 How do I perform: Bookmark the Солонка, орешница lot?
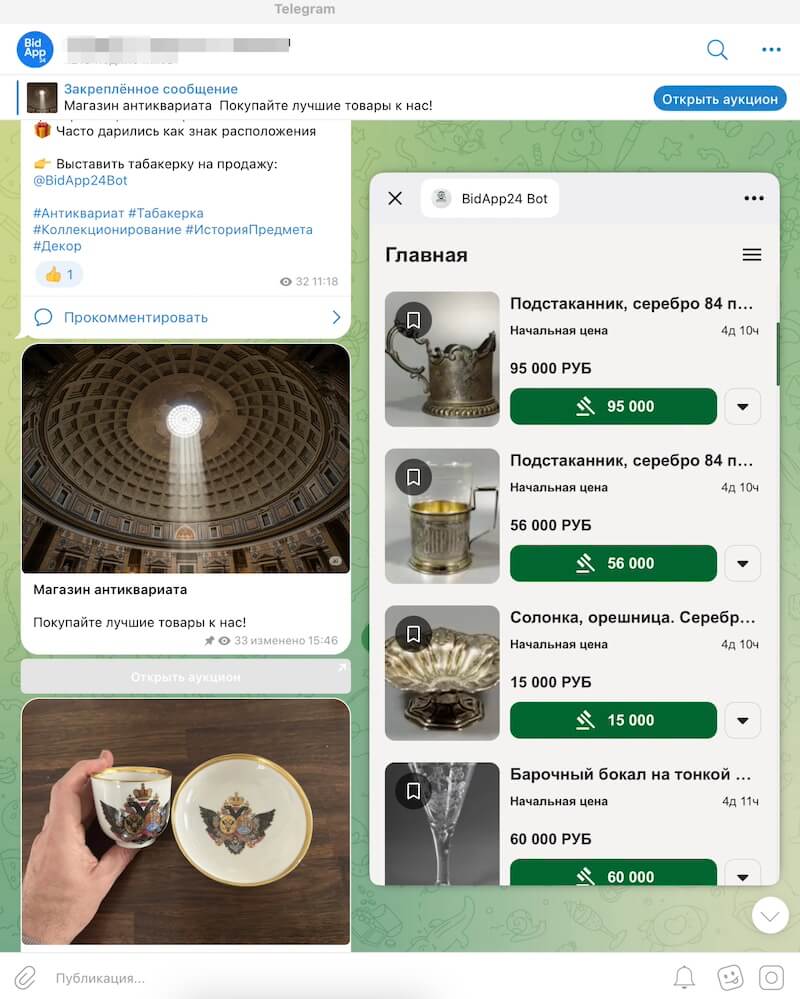[413, 634]
